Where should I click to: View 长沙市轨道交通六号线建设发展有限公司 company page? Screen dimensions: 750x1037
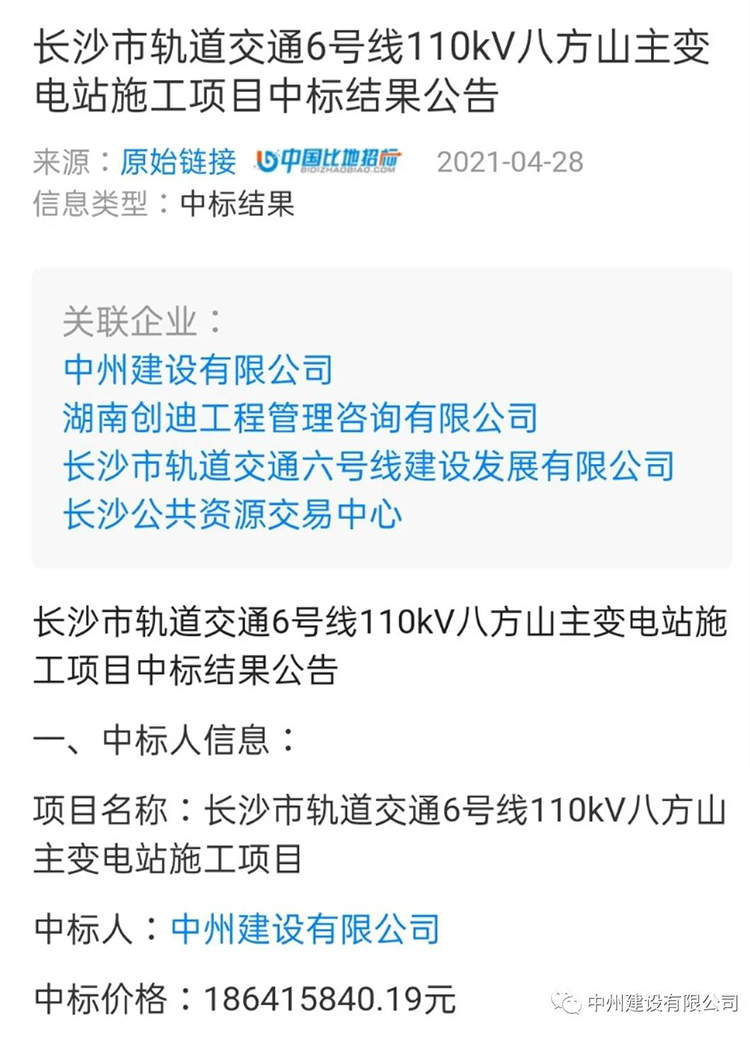(368, 466)
